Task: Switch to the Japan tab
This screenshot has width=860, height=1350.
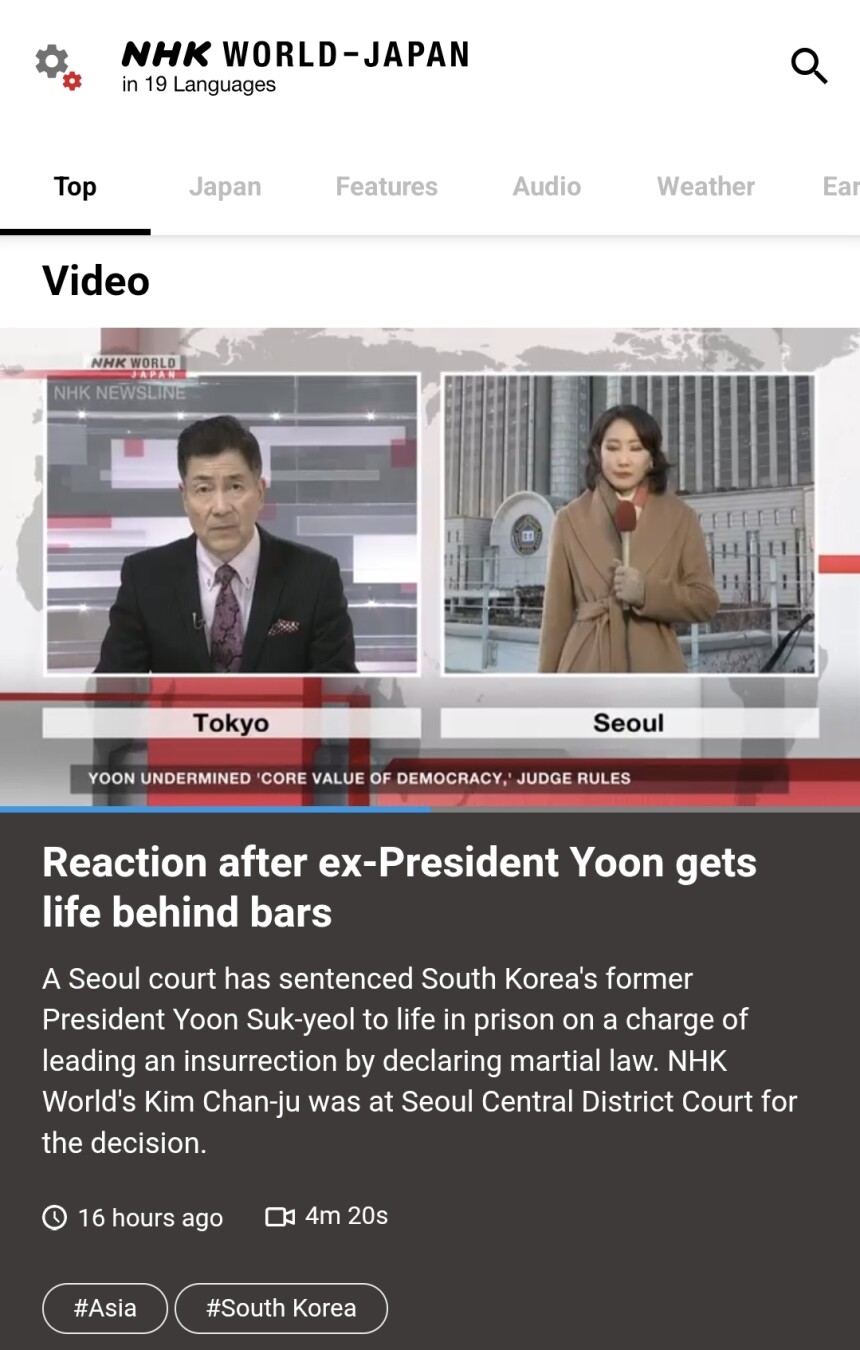Action: coord(225,187)
